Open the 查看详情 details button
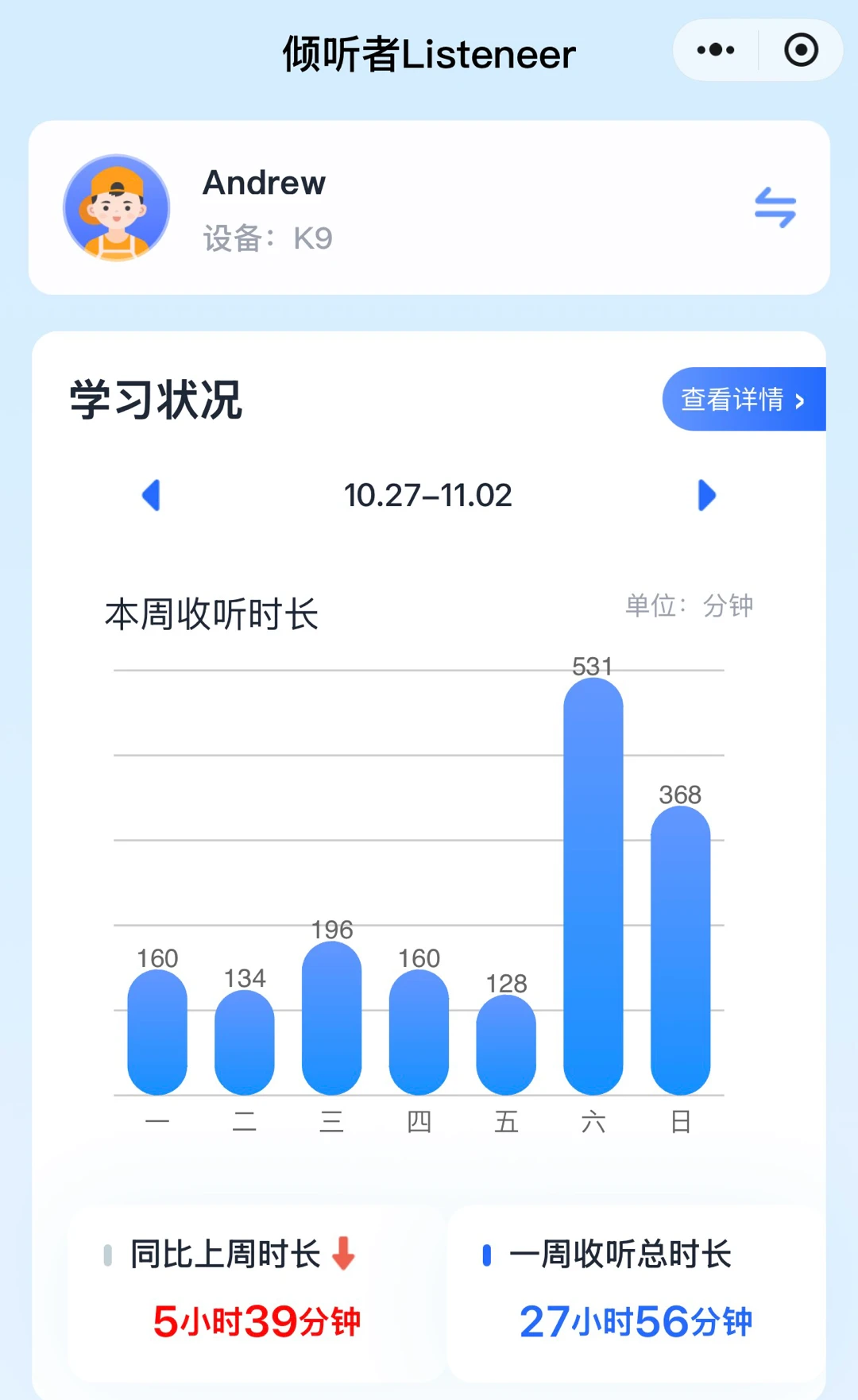The width and height of the screenshot is (858, 1400). [x=743, y=399]
